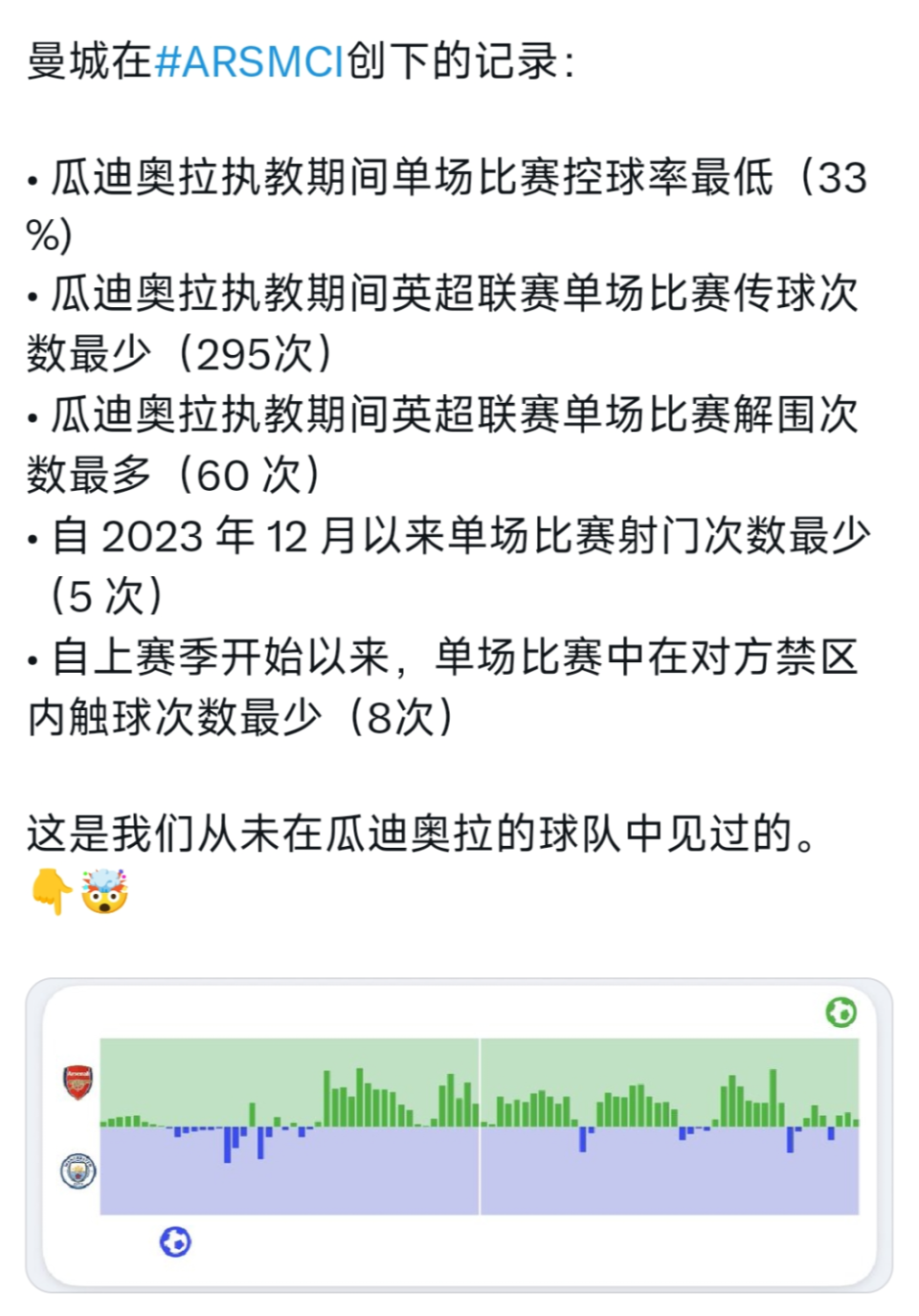View the attached match momentum chart image

459,1134
